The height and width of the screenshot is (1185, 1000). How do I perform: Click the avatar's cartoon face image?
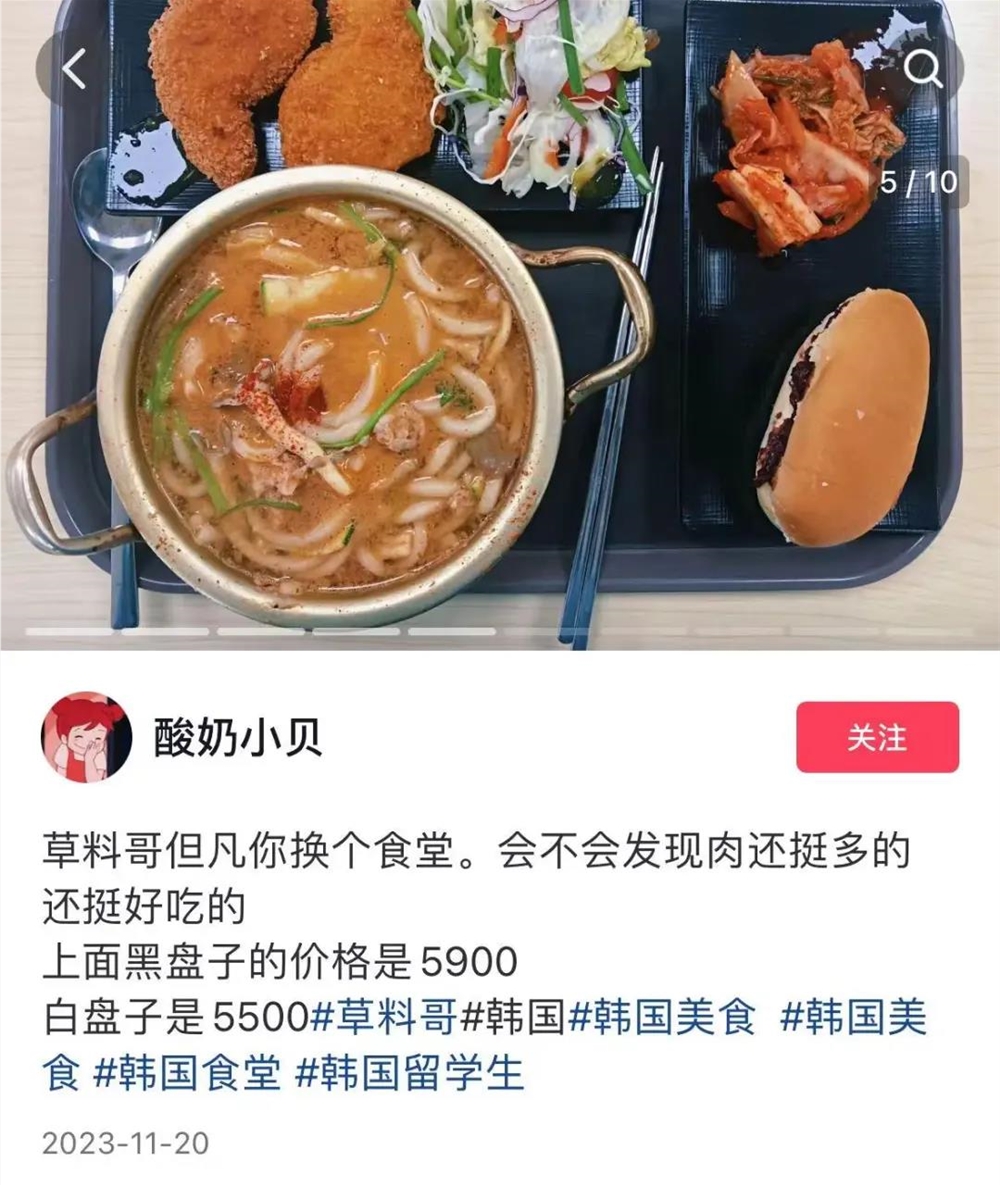(87, 736)
